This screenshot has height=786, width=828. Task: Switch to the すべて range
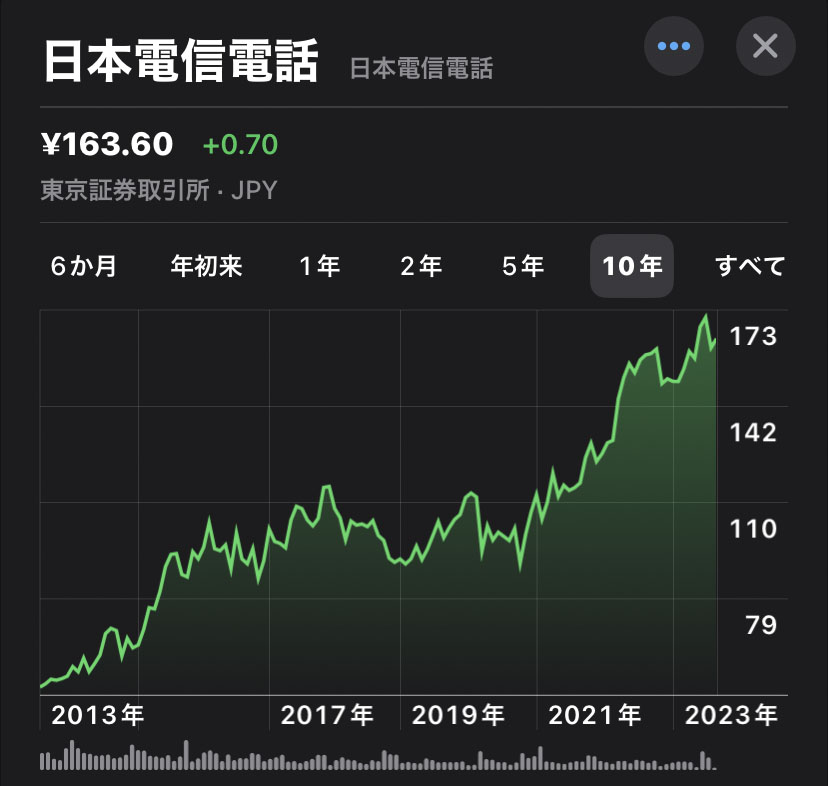(750, 266)
